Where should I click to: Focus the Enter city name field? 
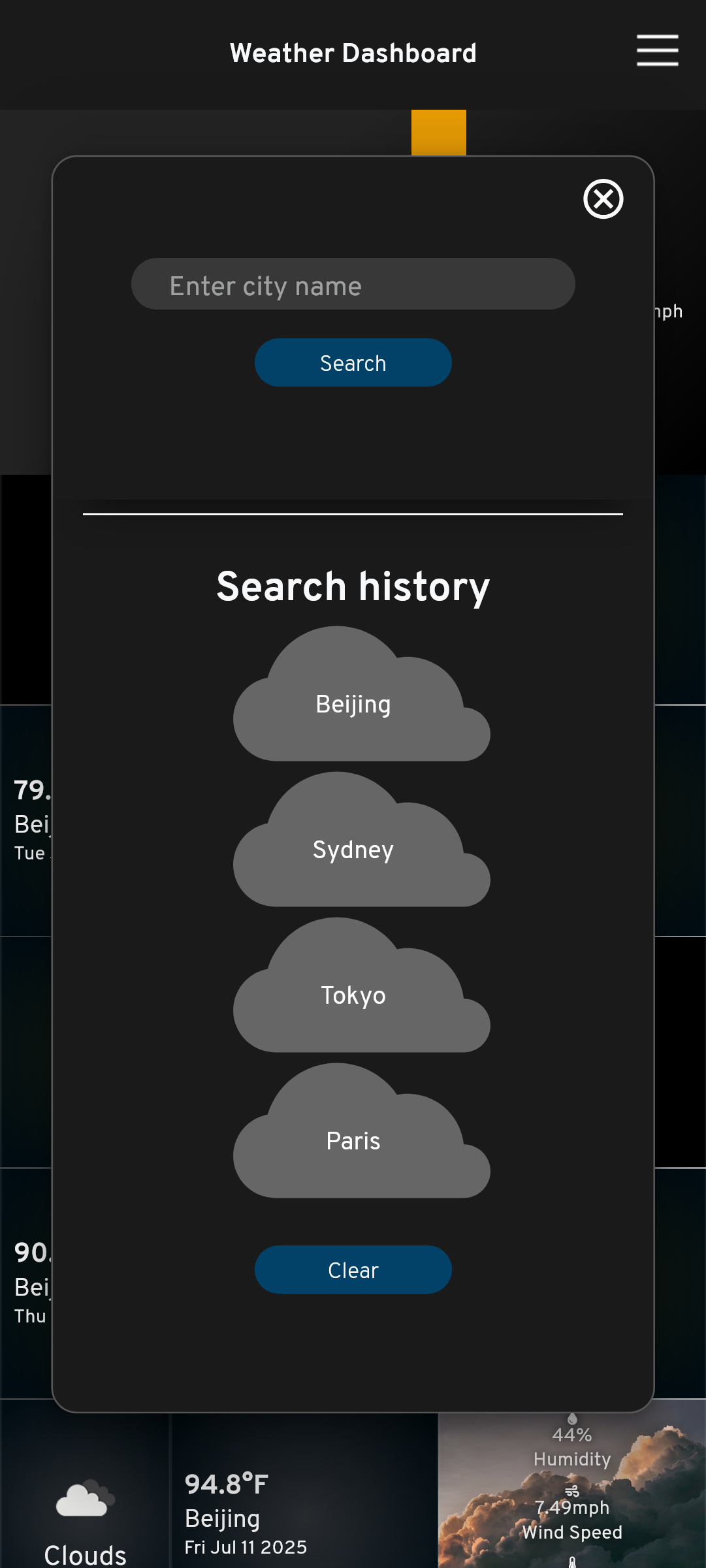[353, 284]
